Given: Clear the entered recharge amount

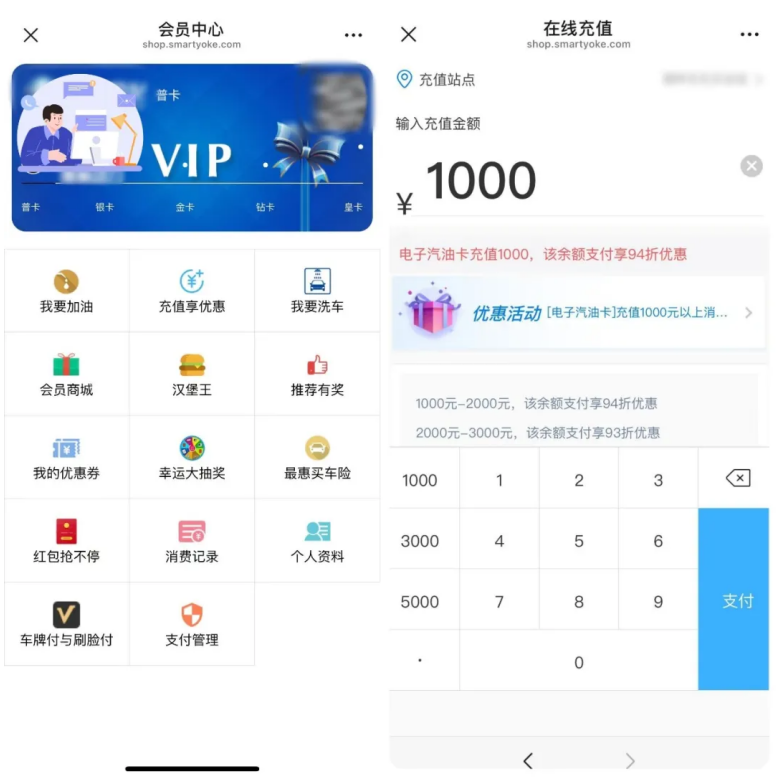Looking at the screenshot, I should (x=751, y=166).
